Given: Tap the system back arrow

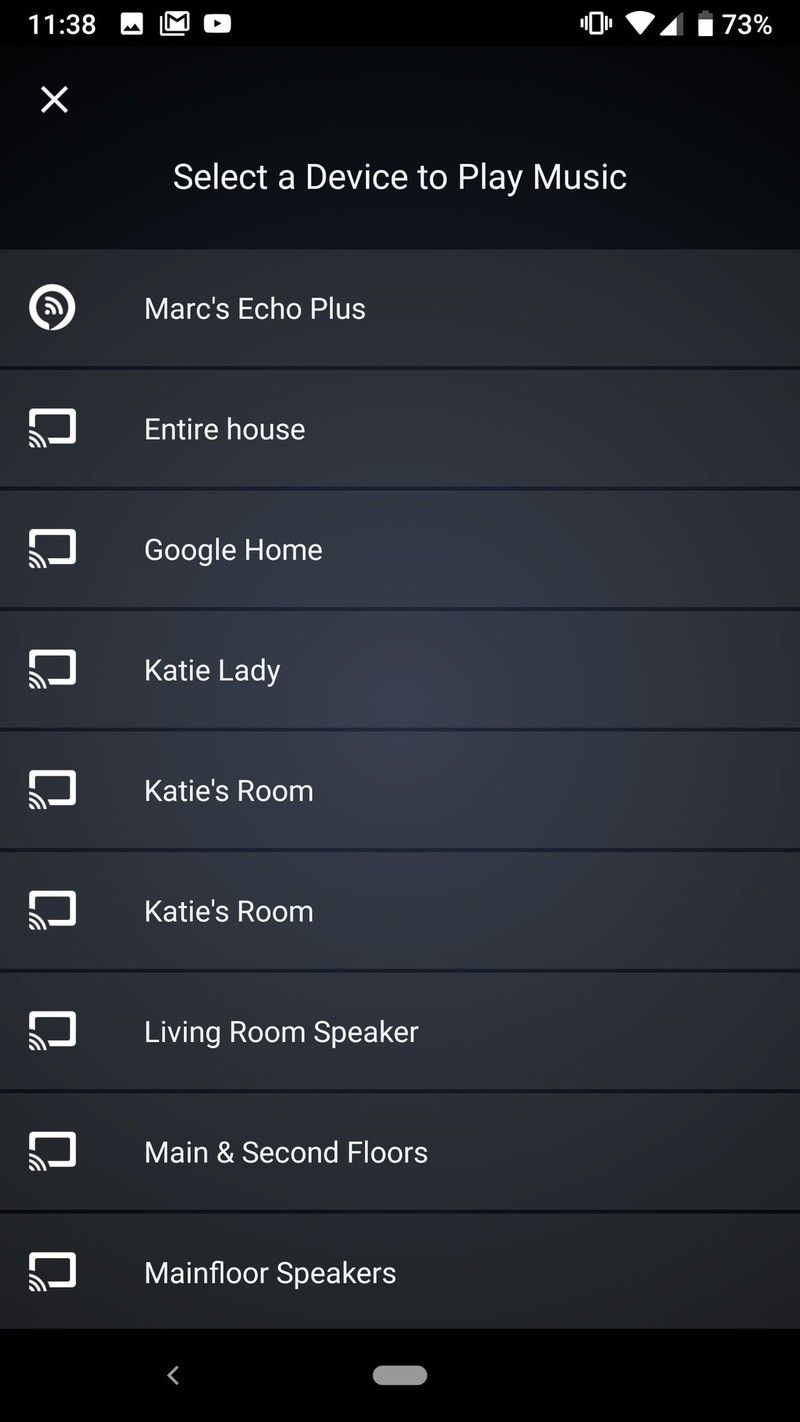Looking at the screenshot, I should click(x=173, y=1376).
